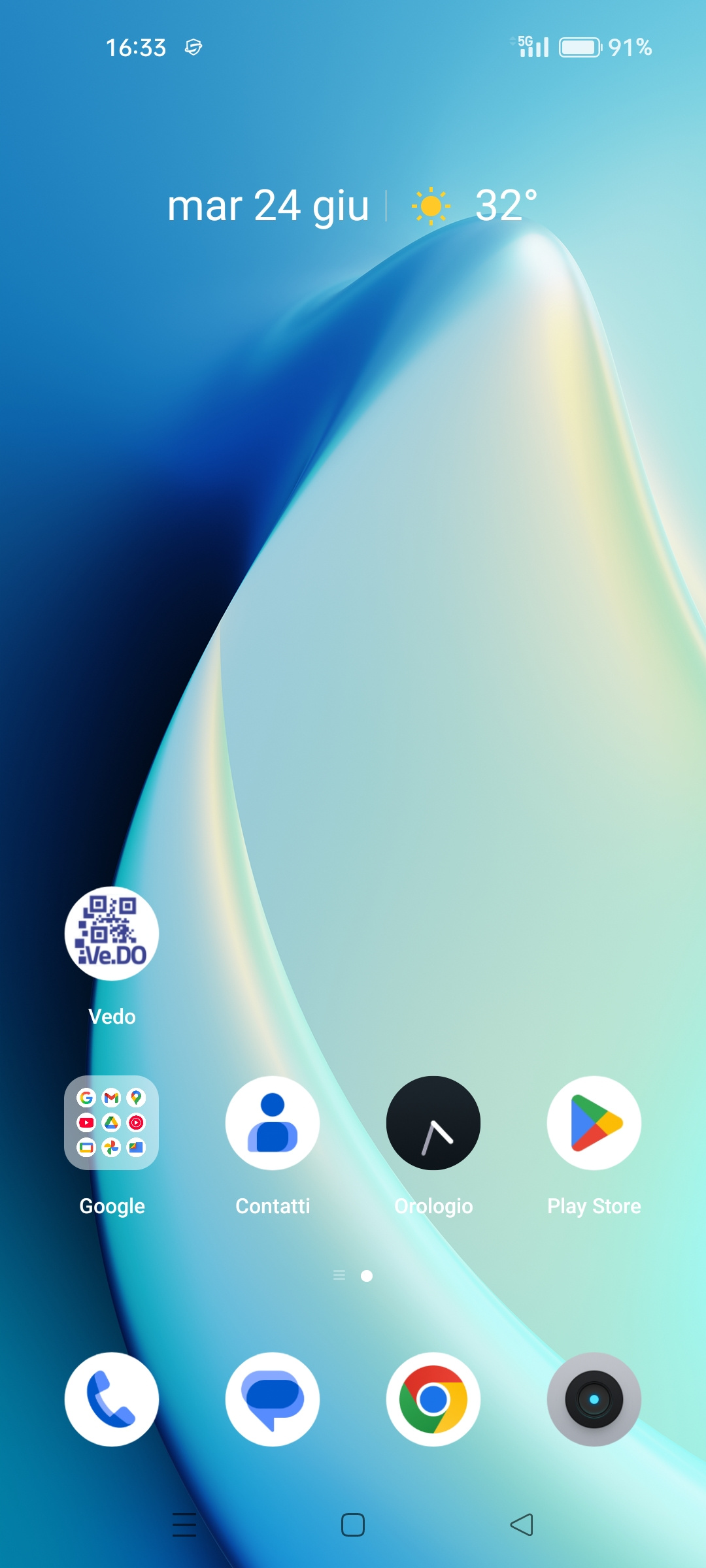The width and height of the screenshot is (706, 1568).
Task: Open the Google apps folder
Action: click(x=112, y=1122)
